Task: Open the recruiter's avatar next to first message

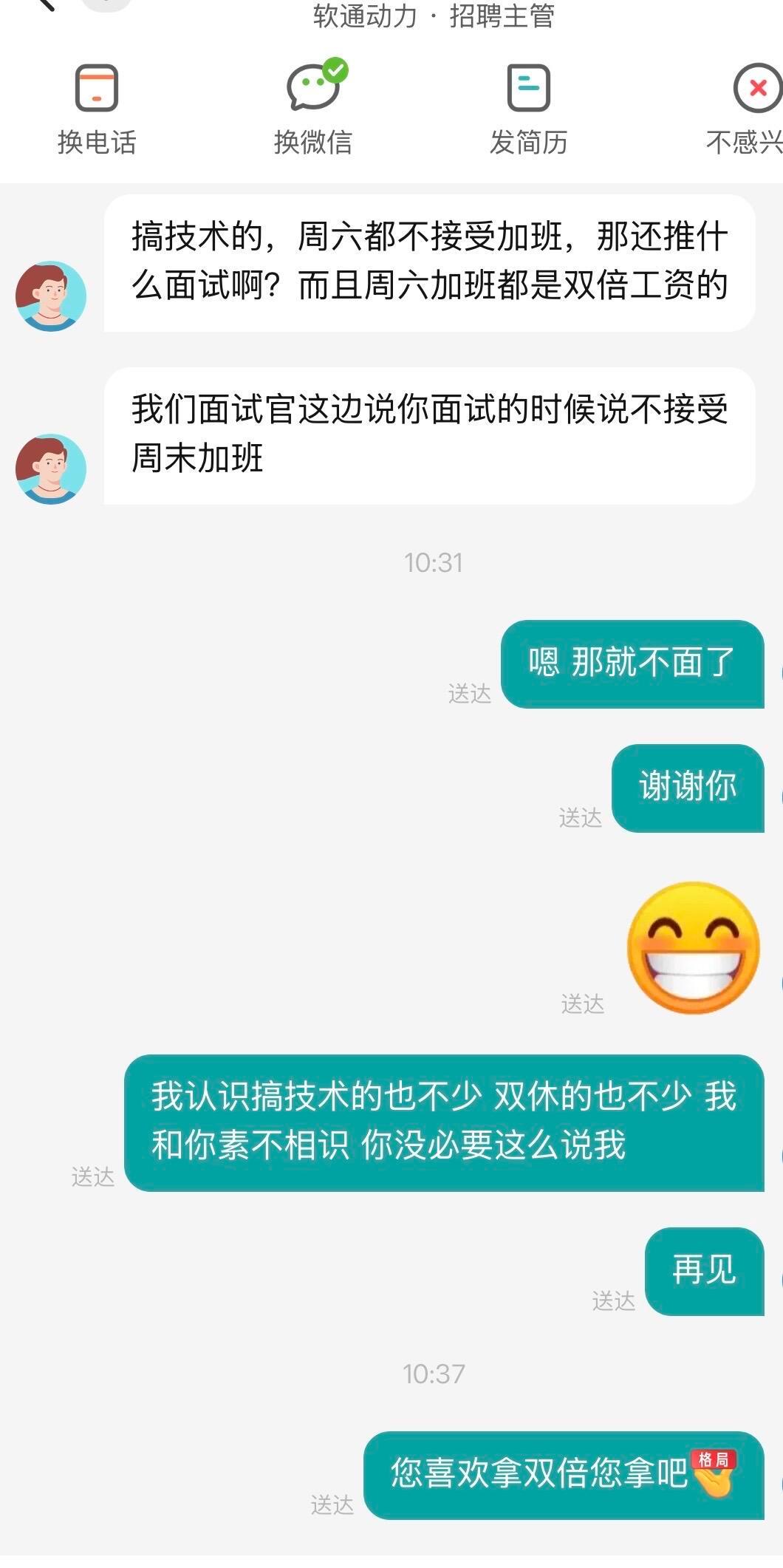Action: click(49, 295)
